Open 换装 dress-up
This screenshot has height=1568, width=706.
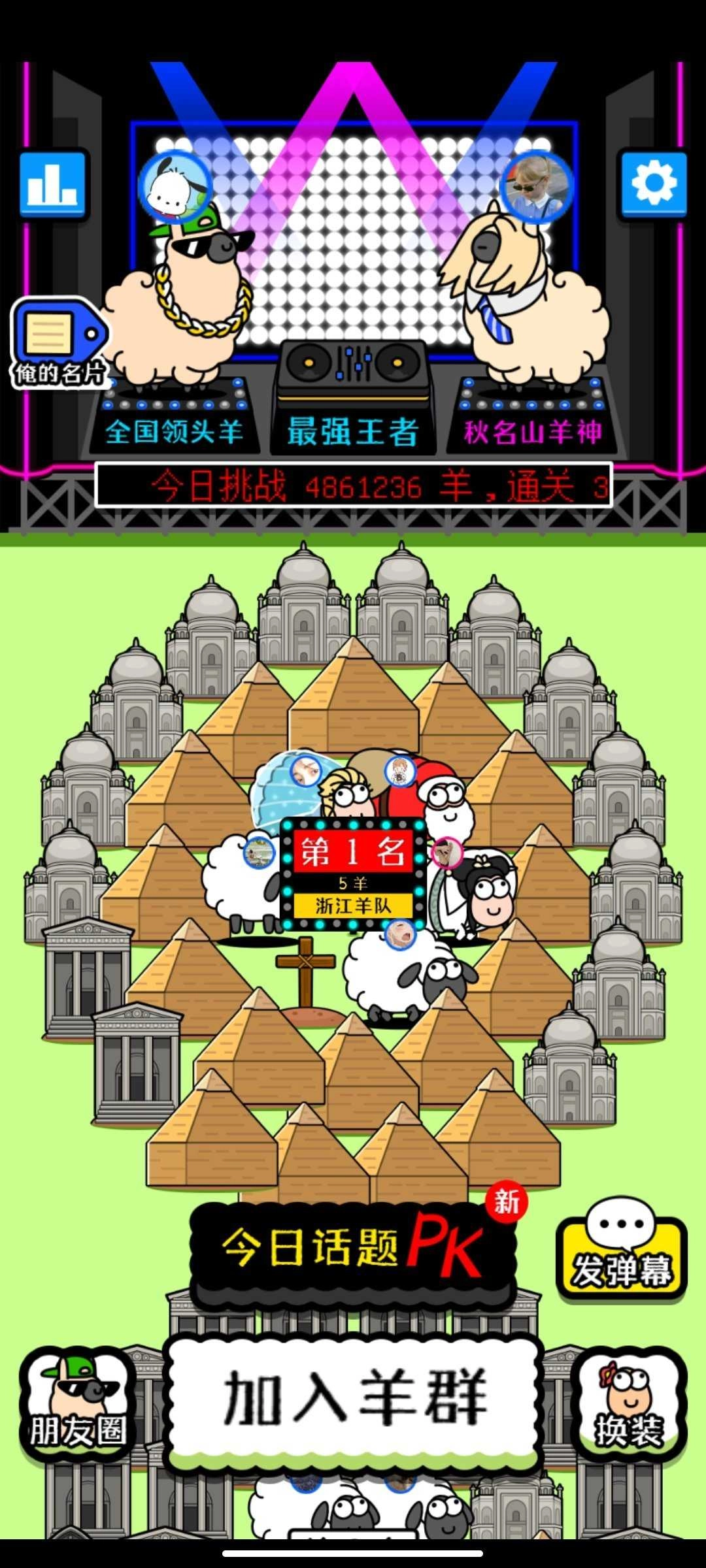[629, 1406]
